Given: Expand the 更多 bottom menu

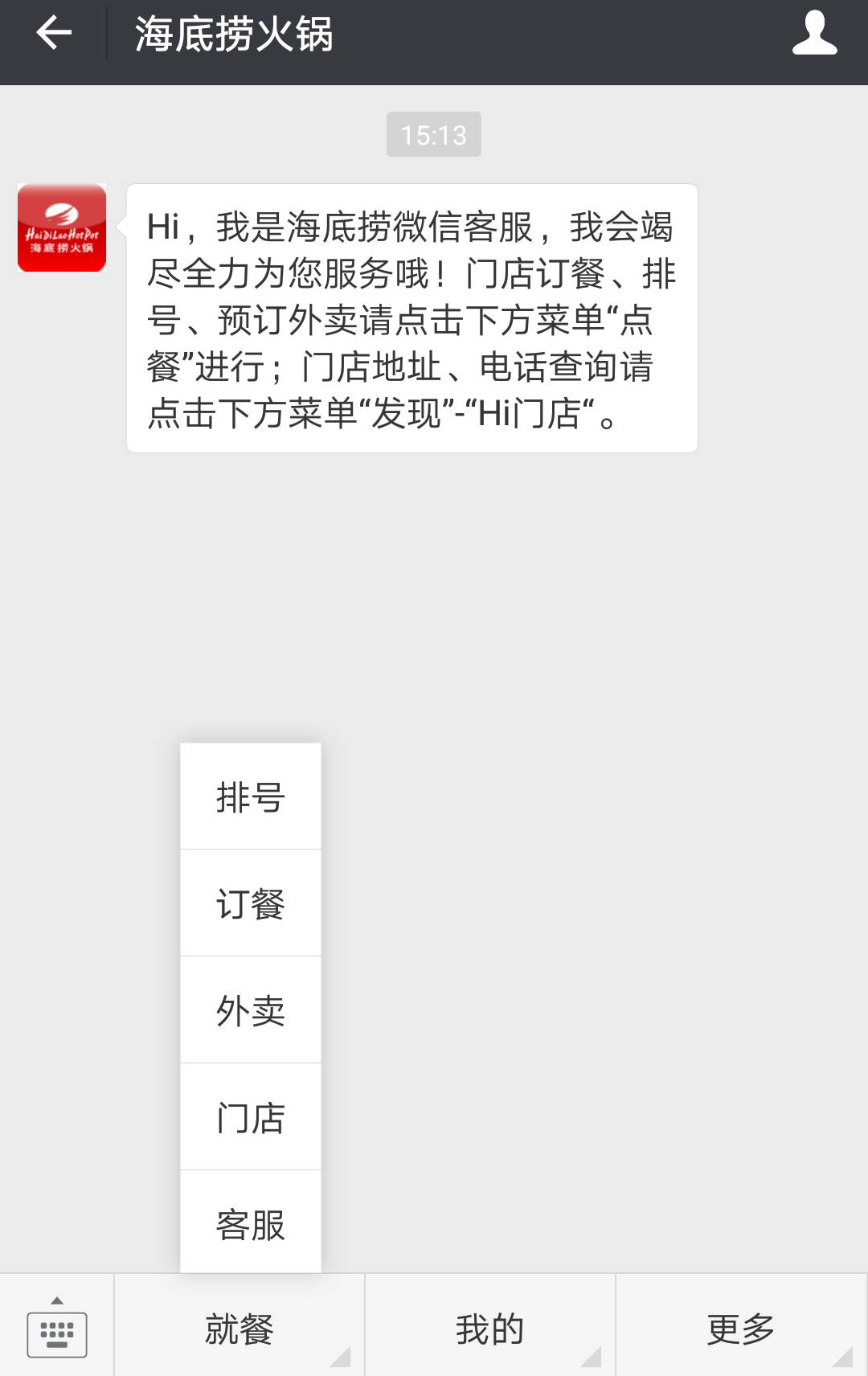Looking at the screenshot, I should pyautogui.click(x=740, y=1328).
